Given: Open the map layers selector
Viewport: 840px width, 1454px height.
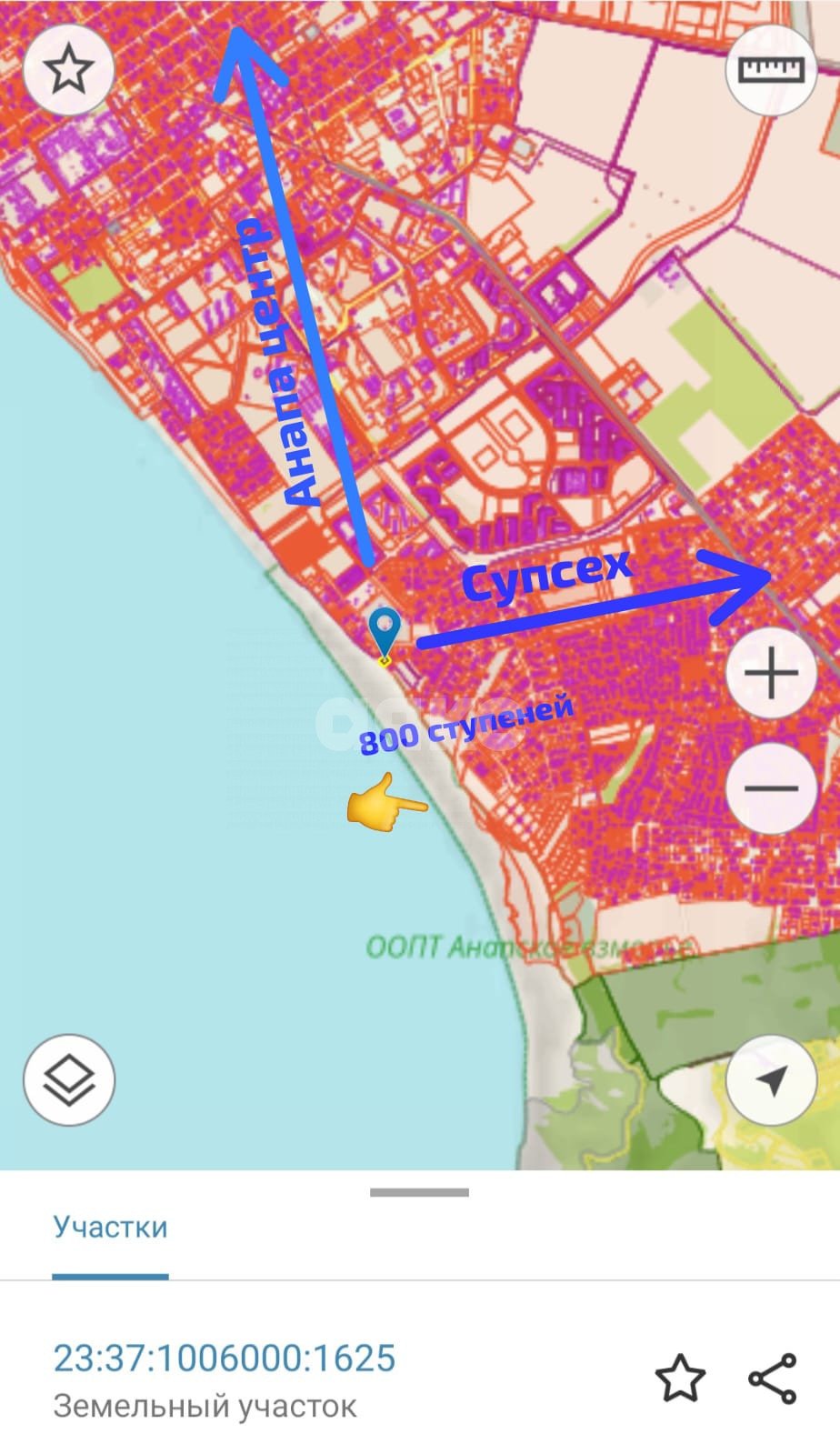Looking at the screenshot, I should 69,1080.
